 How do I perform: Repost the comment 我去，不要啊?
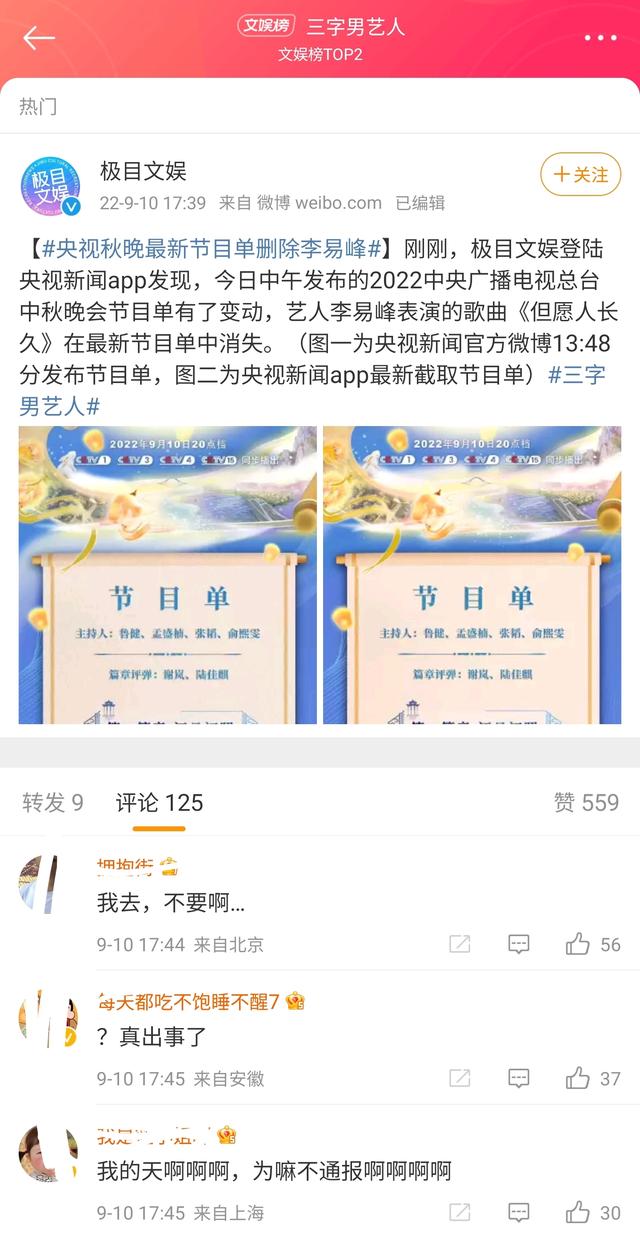click(460, 944)
